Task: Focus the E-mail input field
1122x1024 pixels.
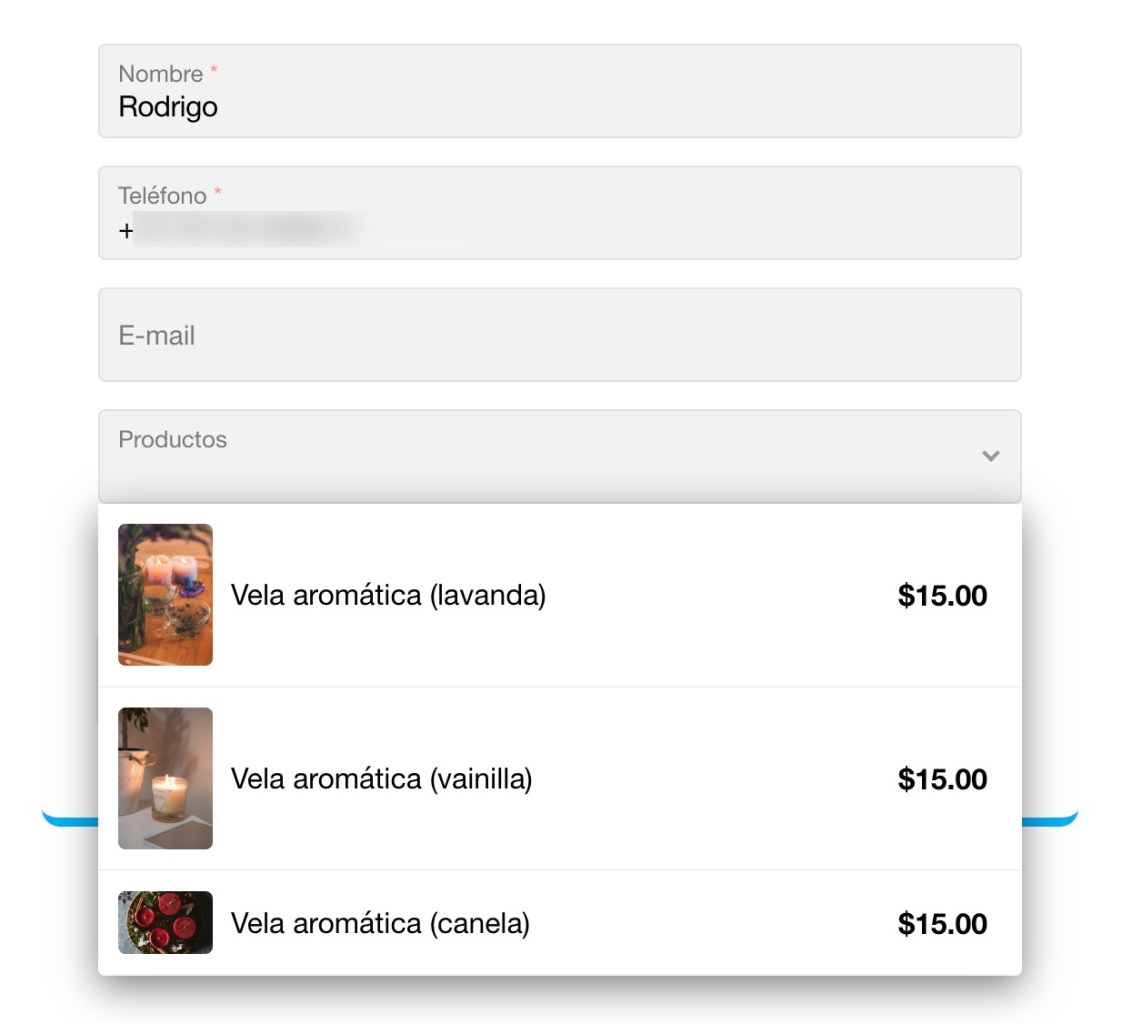Action: pos(559,336)
